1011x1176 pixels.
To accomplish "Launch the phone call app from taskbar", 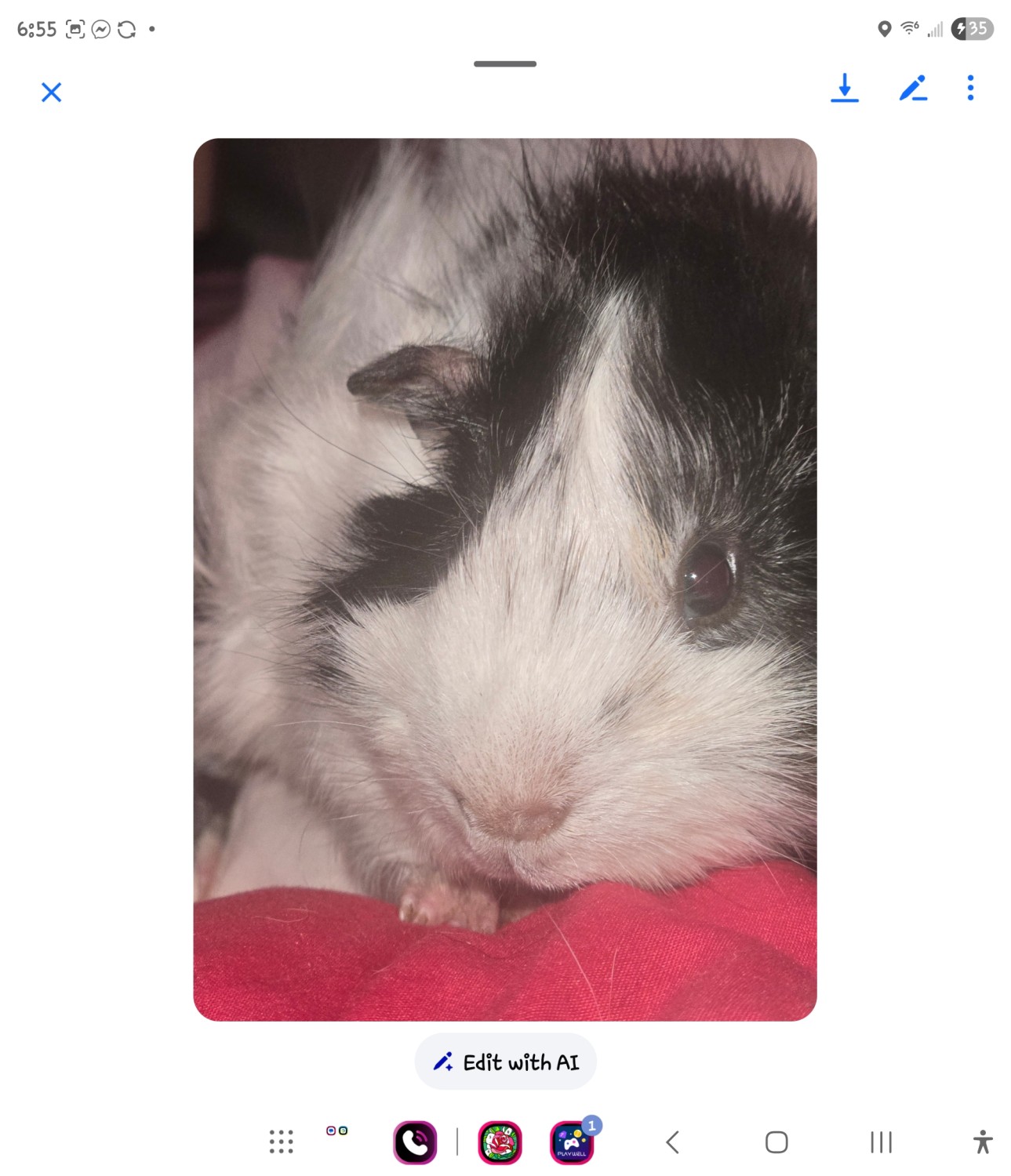I will pos(415,1143).
